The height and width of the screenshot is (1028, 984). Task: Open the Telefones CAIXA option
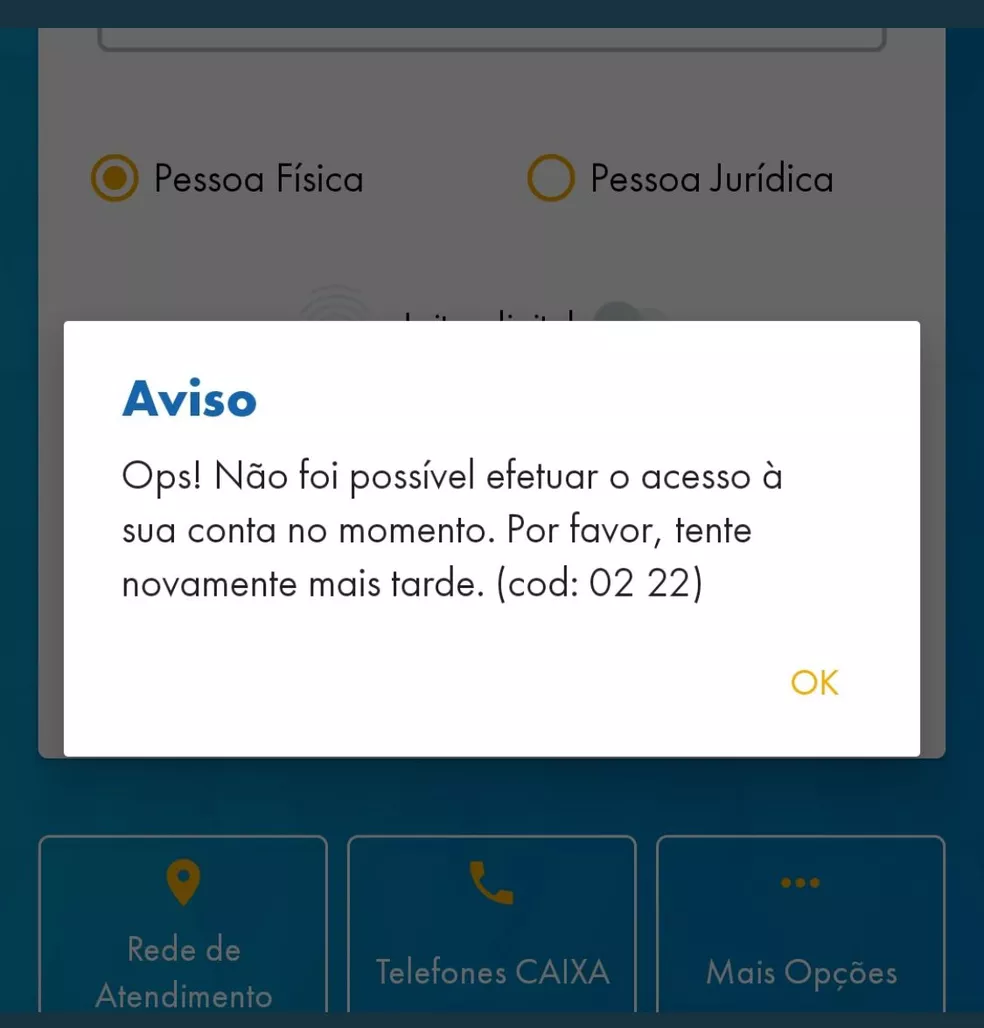(x=491, y=930)
